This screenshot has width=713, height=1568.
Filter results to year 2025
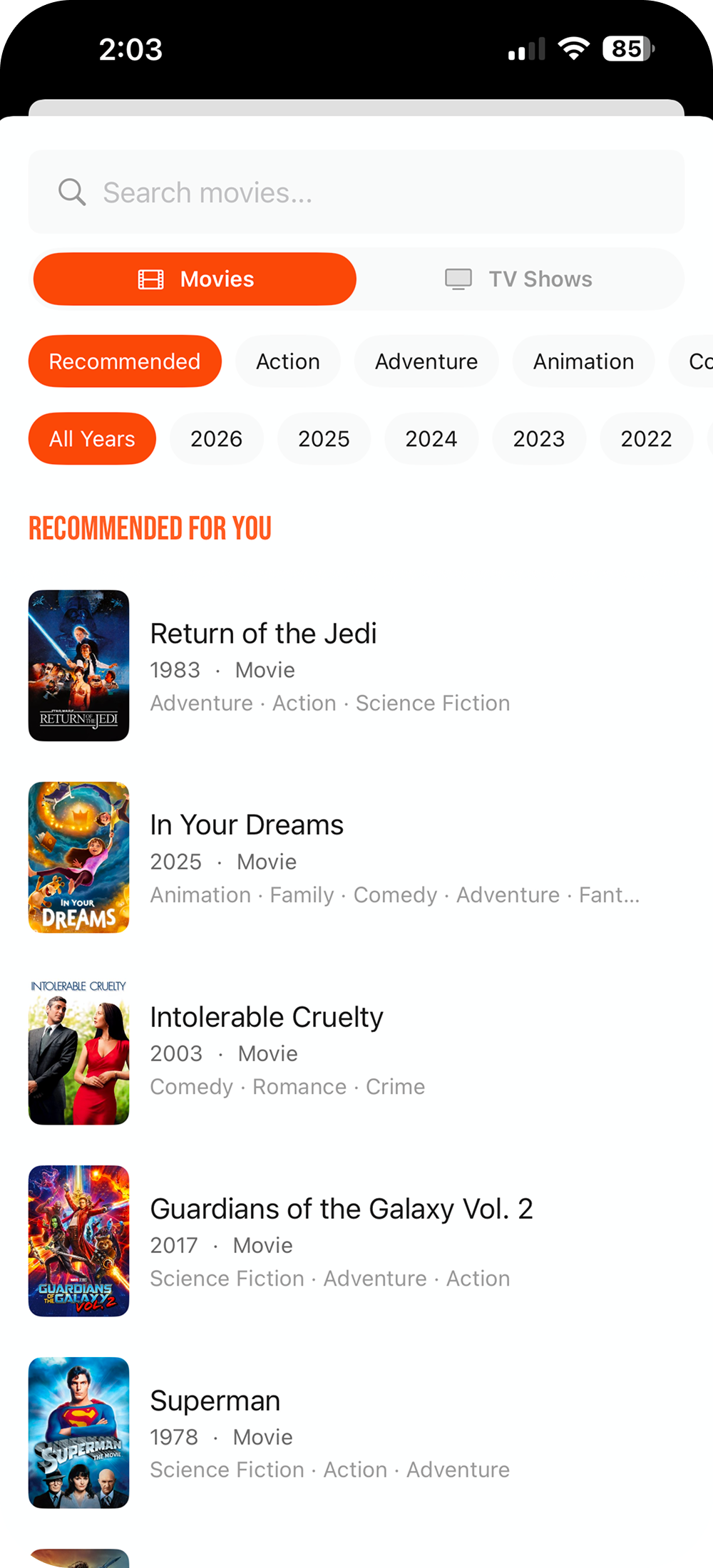(x=324, y=439)
